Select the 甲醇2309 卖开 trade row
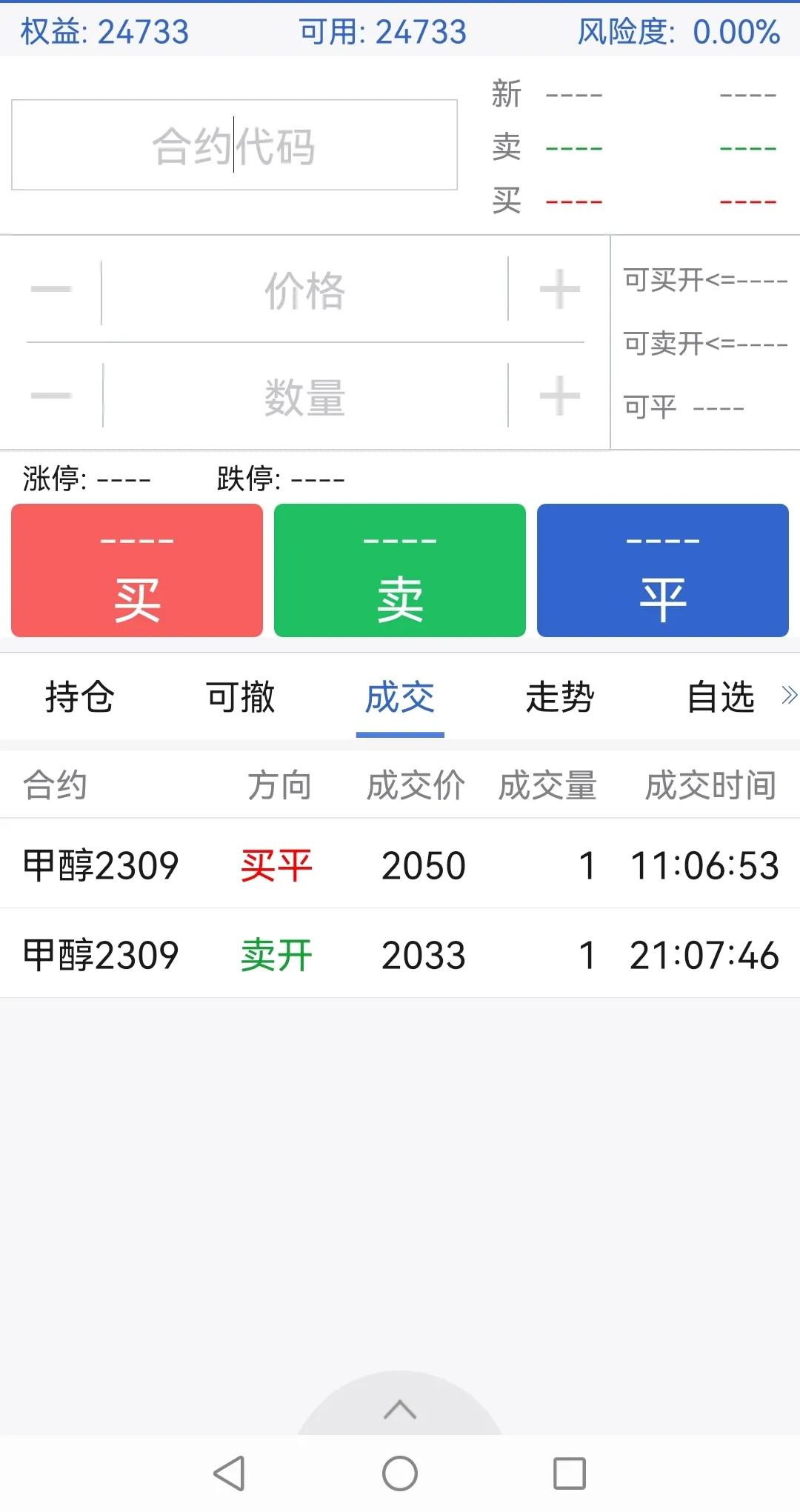Screen dimensions: 800x1512 tap(400, 956)
